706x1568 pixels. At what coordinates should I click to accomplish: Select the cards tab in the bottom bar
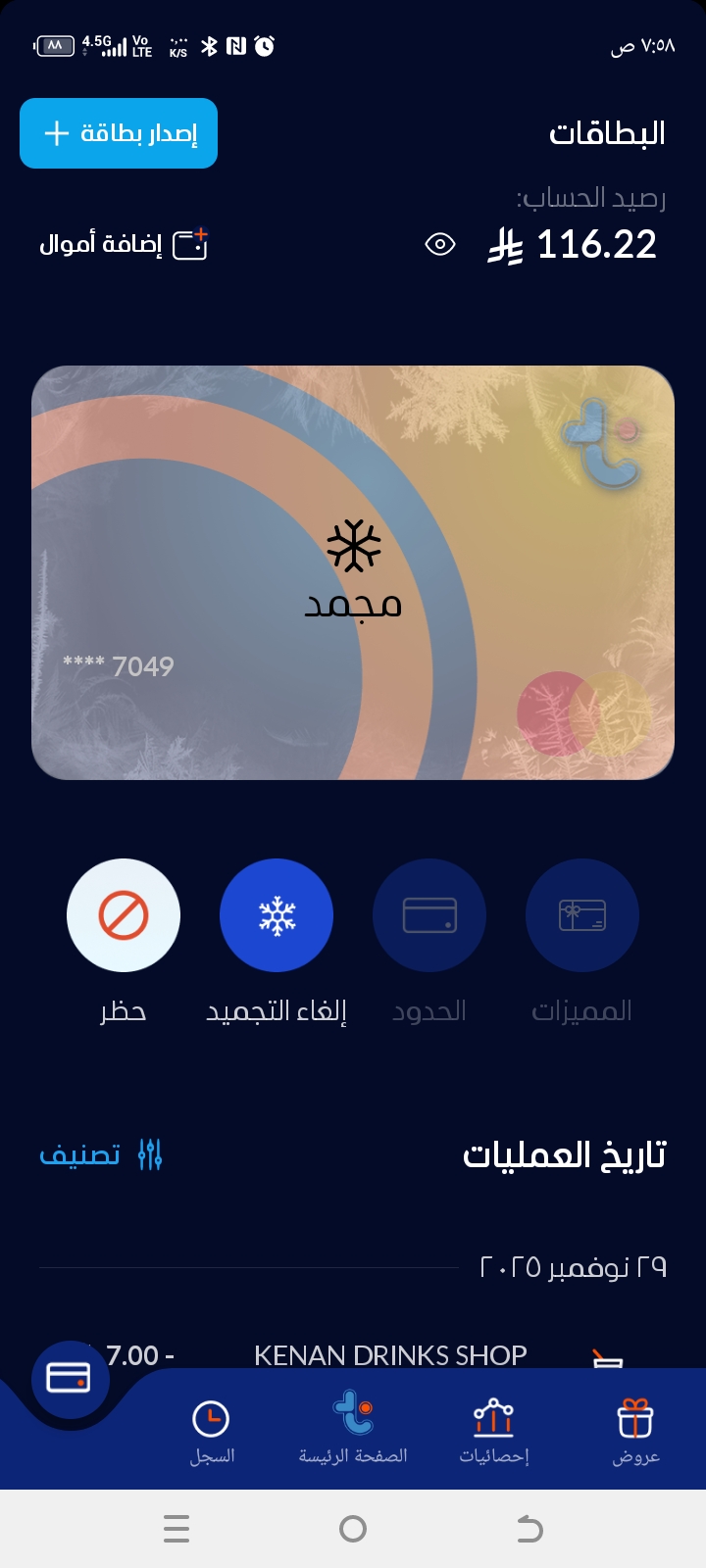tap(69, 1379)
